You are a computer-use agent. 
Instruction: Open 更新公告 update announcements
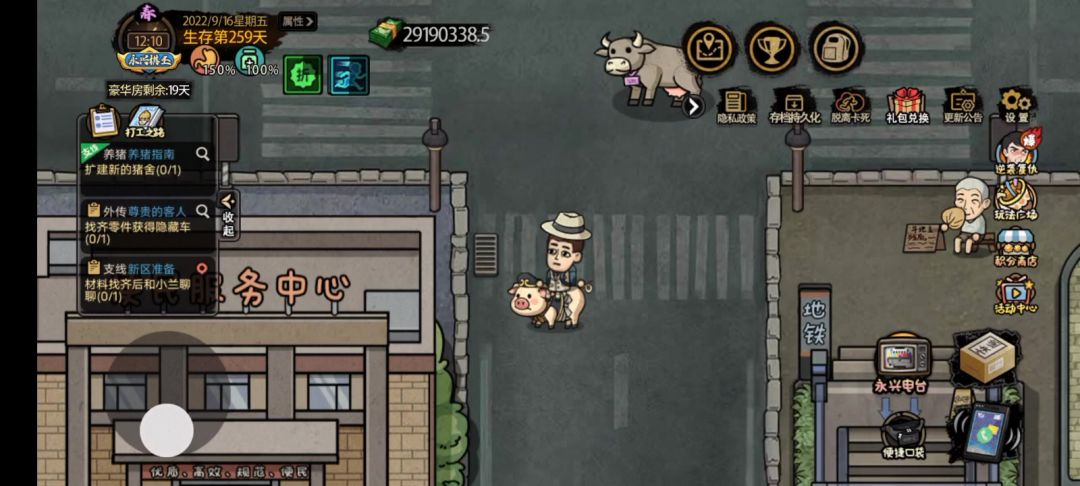(963, 104)
